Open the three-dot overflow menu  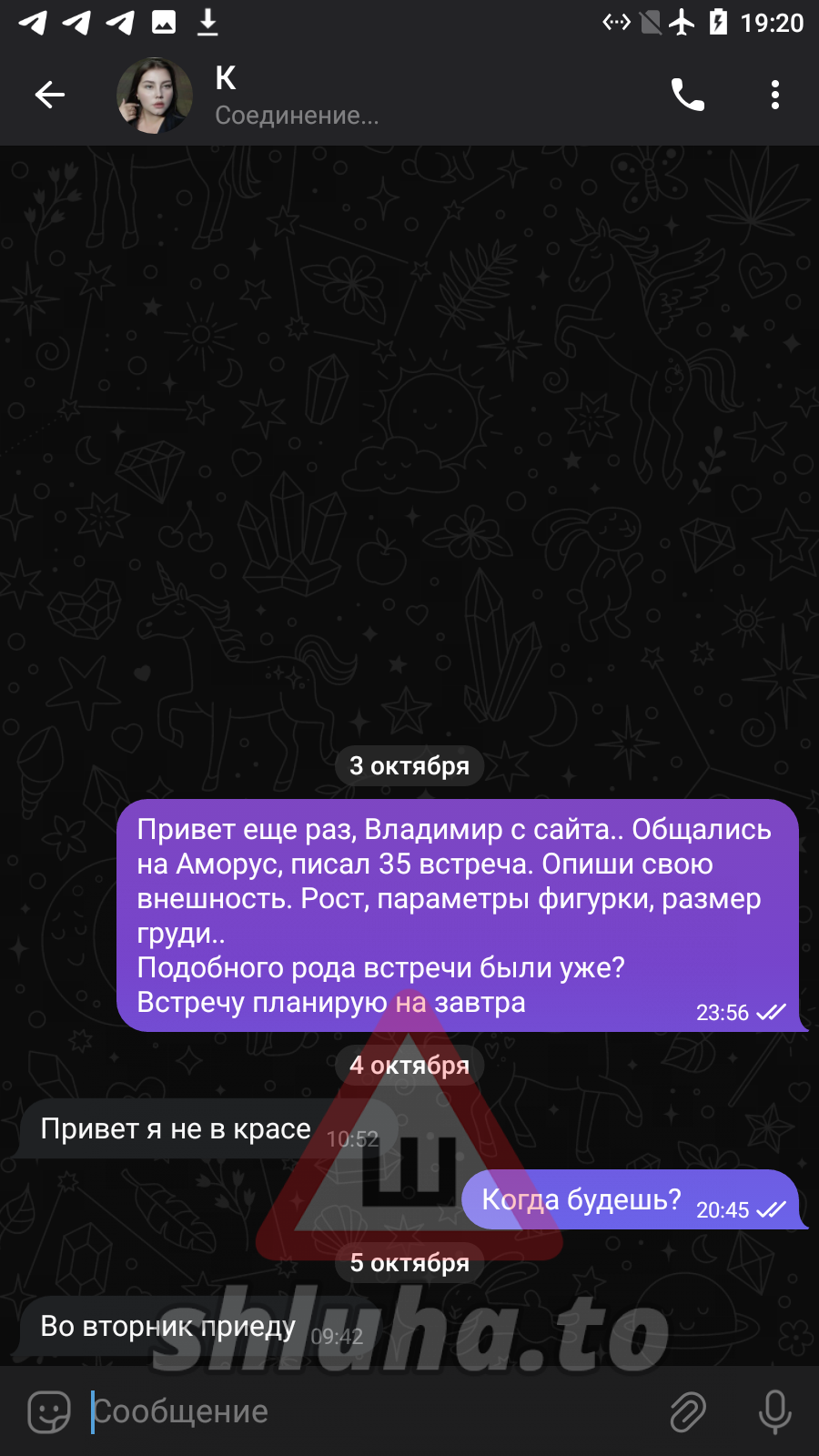(x=774, y=95)
